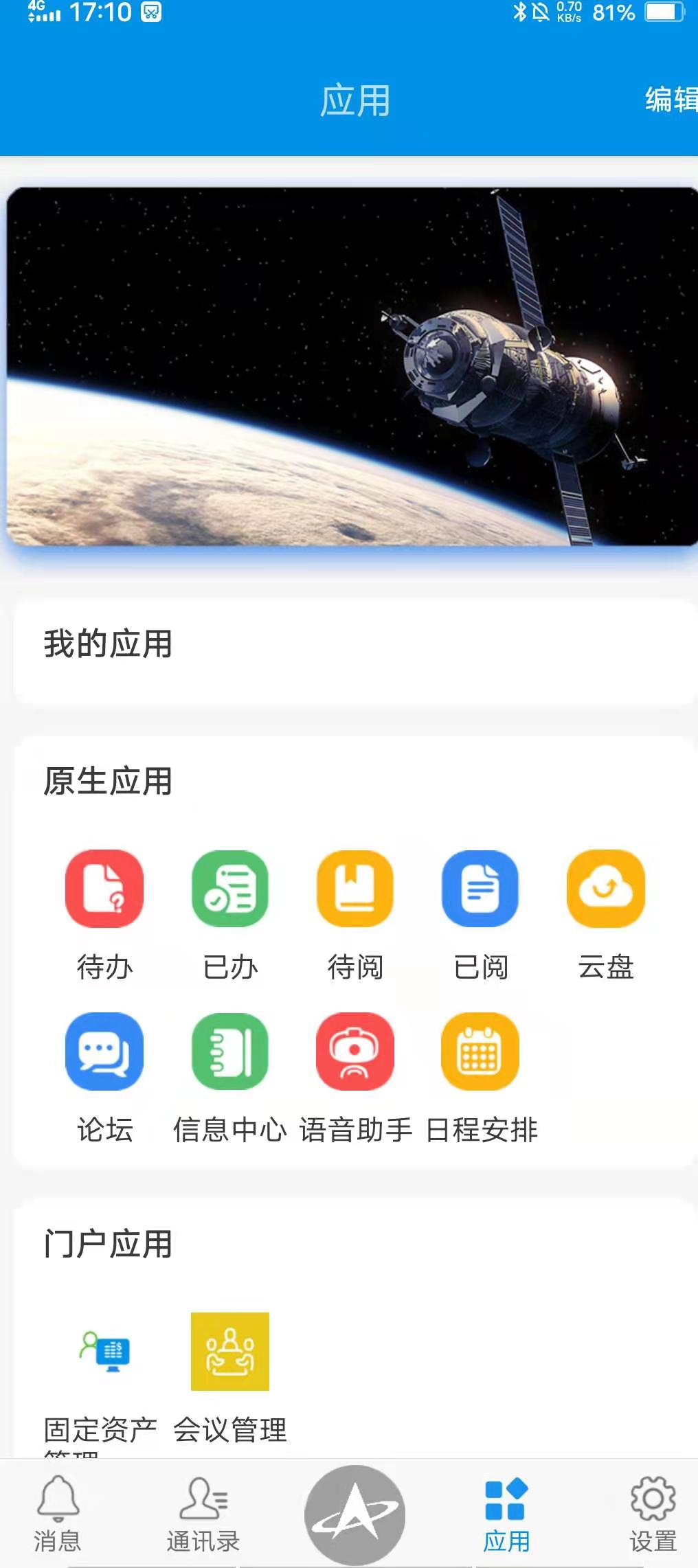698x1568 pixels.
Task: Switch to the 通讯录 contacts tab
Action: tap(203, 1514)
